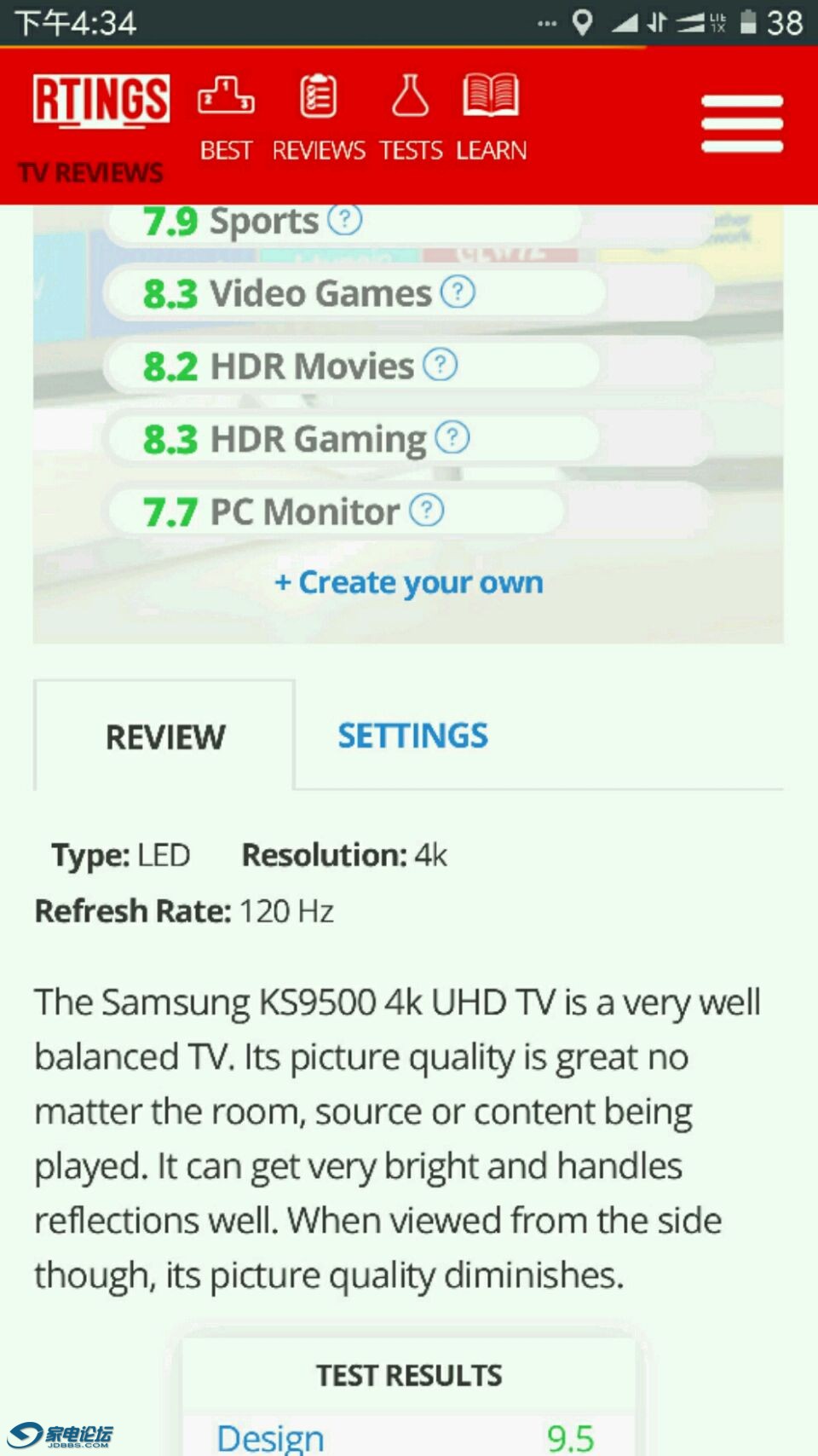Open the Design test result
Viewport: 818px width, 1456px height.
point(271,1438)
